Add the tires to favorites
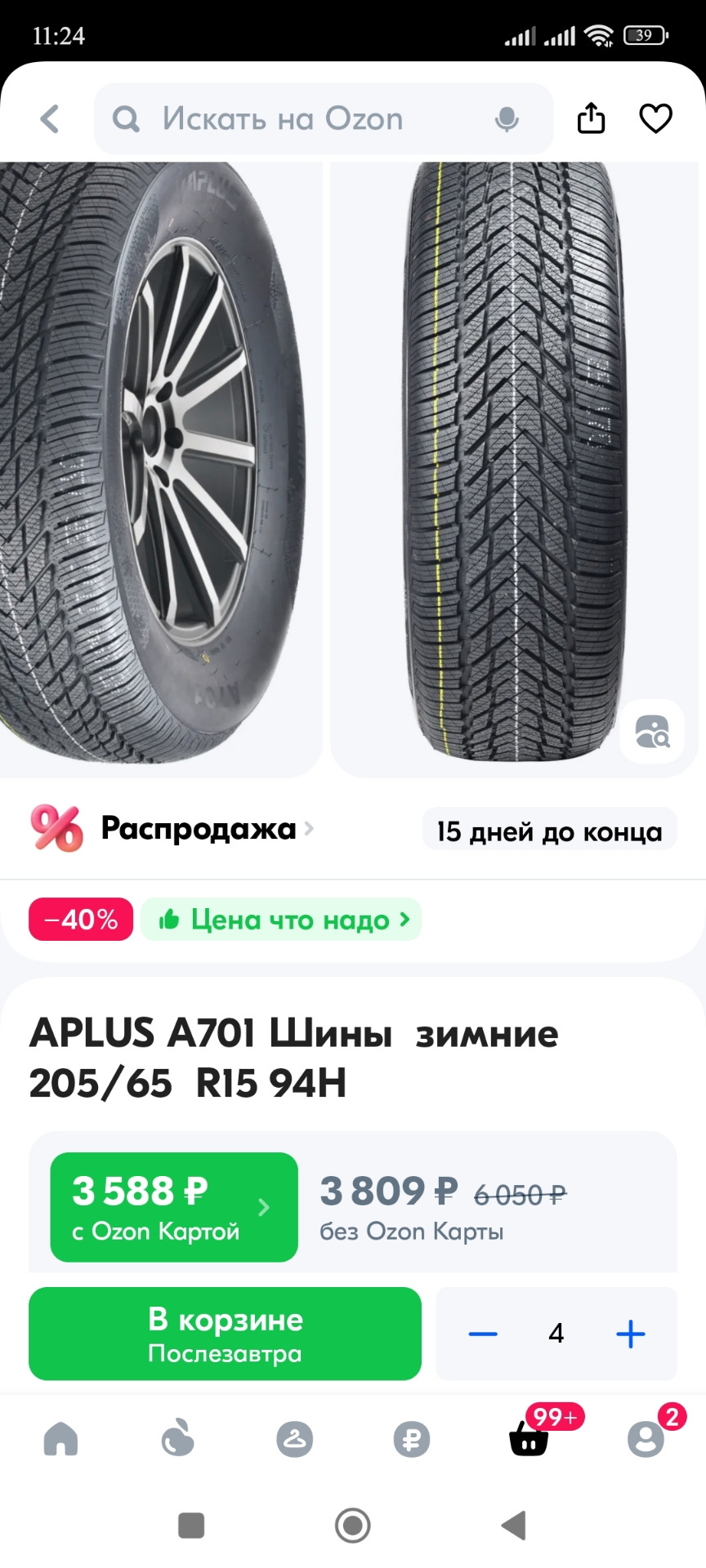706x1568 pixels. [x=655, y=119]
